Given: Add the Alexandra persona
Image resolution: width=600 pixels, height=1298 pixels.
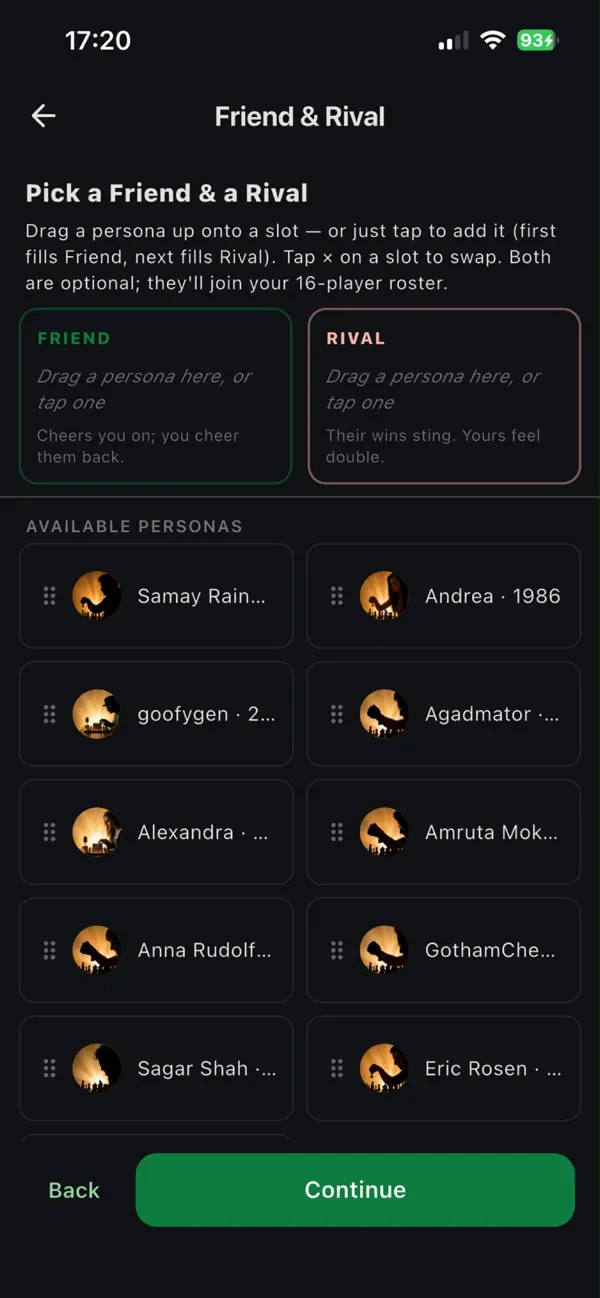Looking at the screenshot, I should [x=156, y=832].
